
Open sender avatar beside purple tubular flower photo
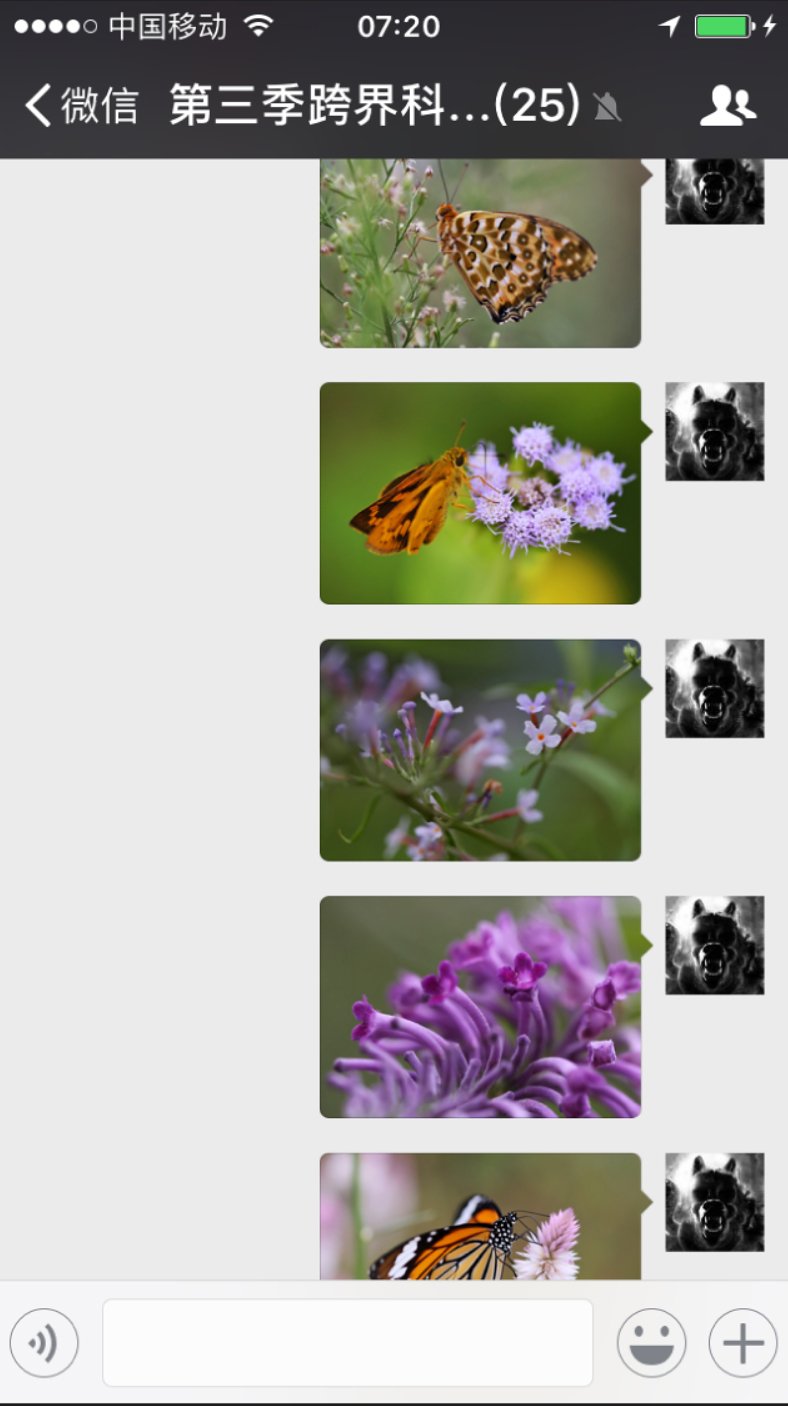714,945
